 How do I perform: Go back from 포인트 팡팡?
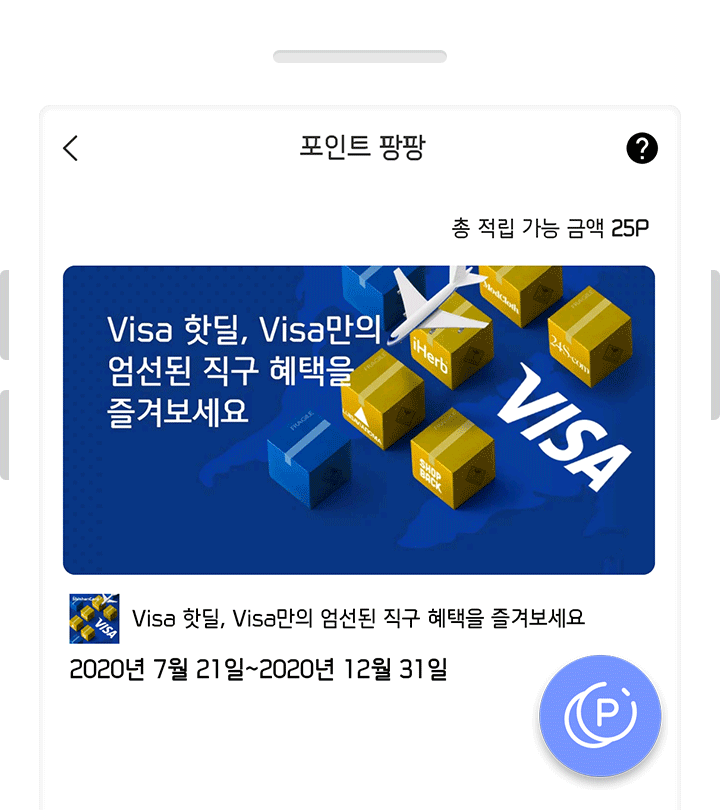point(70,148)
